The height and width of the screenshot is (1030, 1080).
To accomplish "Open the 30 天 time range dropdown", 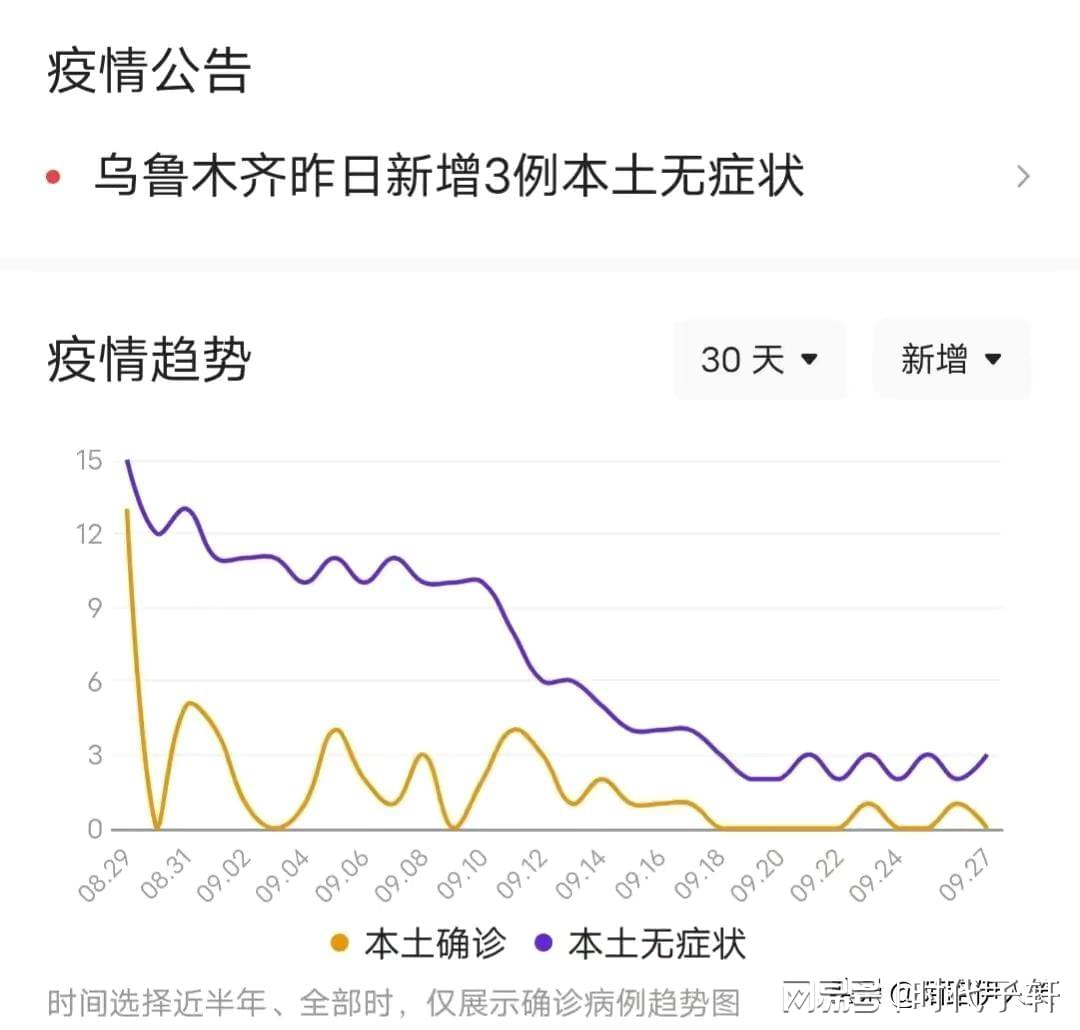I will (759, 359).
